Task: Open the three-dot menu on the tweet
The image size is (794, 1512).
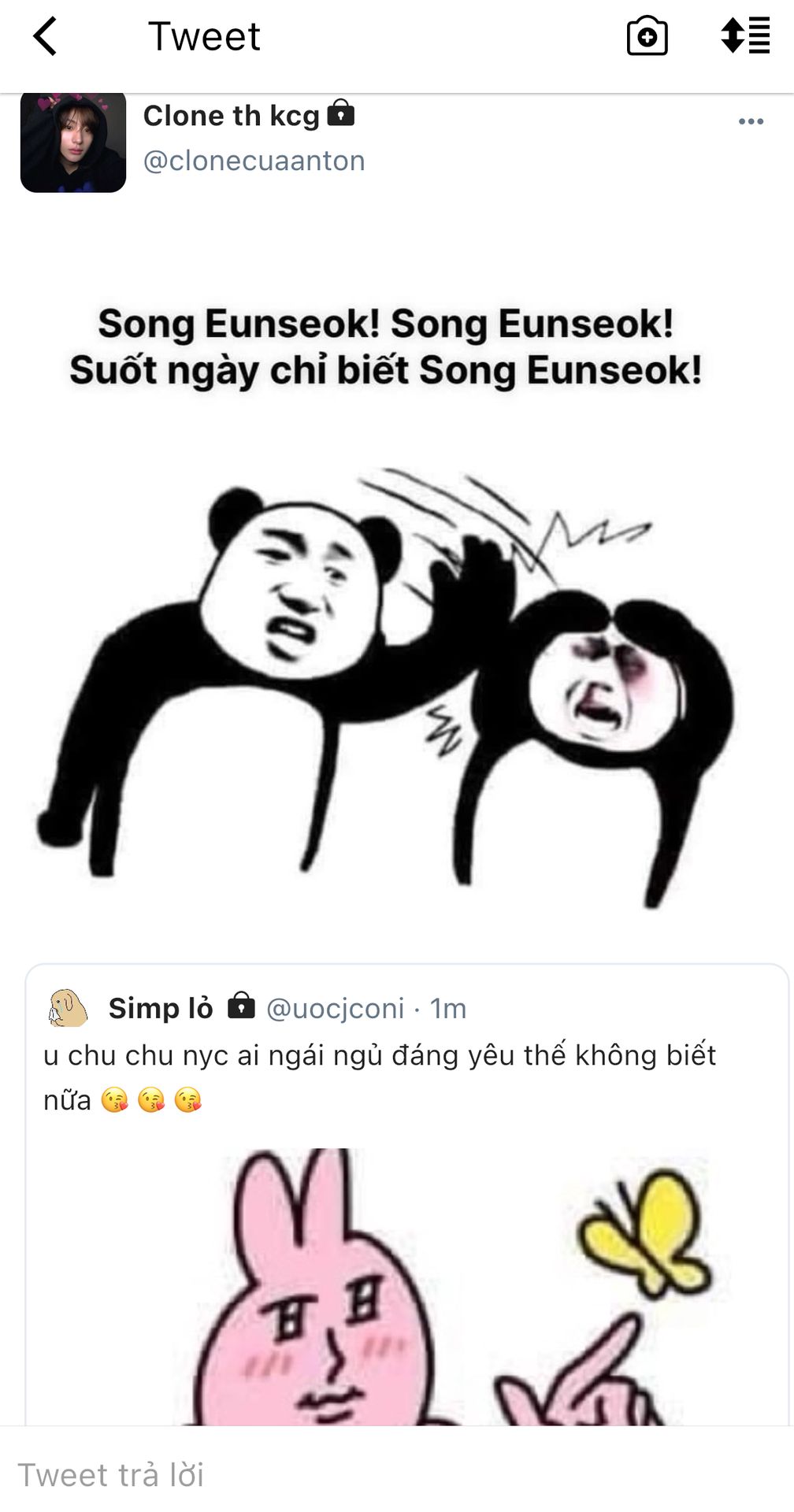Action: pyautogui.click(x=751, y=121)
